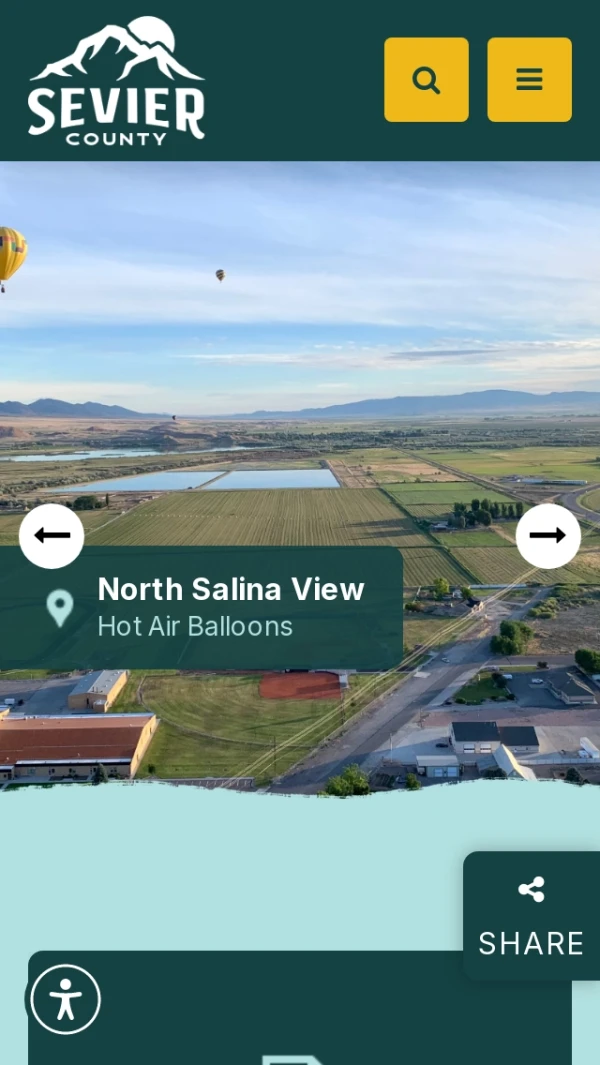
Task: Go to Sevier County home logo
Action: pyautogui.click(x=117, y=82)
